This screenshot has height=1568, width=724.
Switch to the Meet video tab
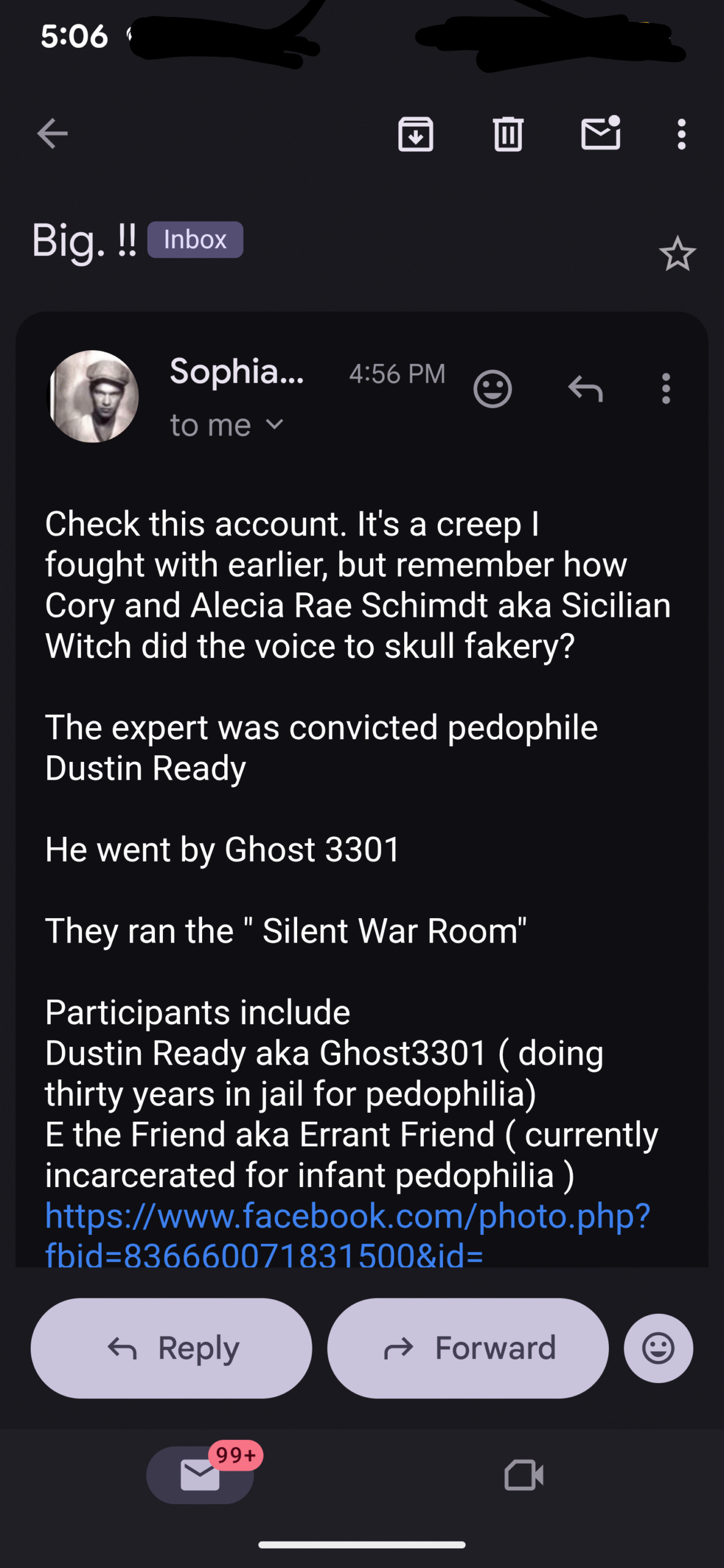tap(524, 1475)
